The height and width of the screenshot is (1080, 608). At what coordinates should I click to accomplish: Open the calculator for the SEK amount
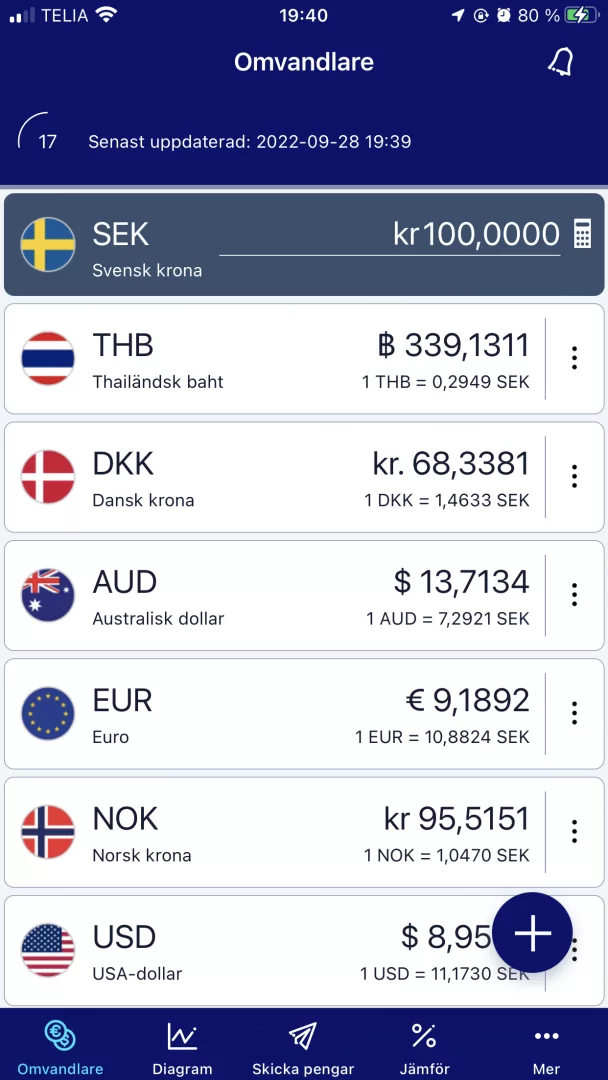(x=582, y=234)
